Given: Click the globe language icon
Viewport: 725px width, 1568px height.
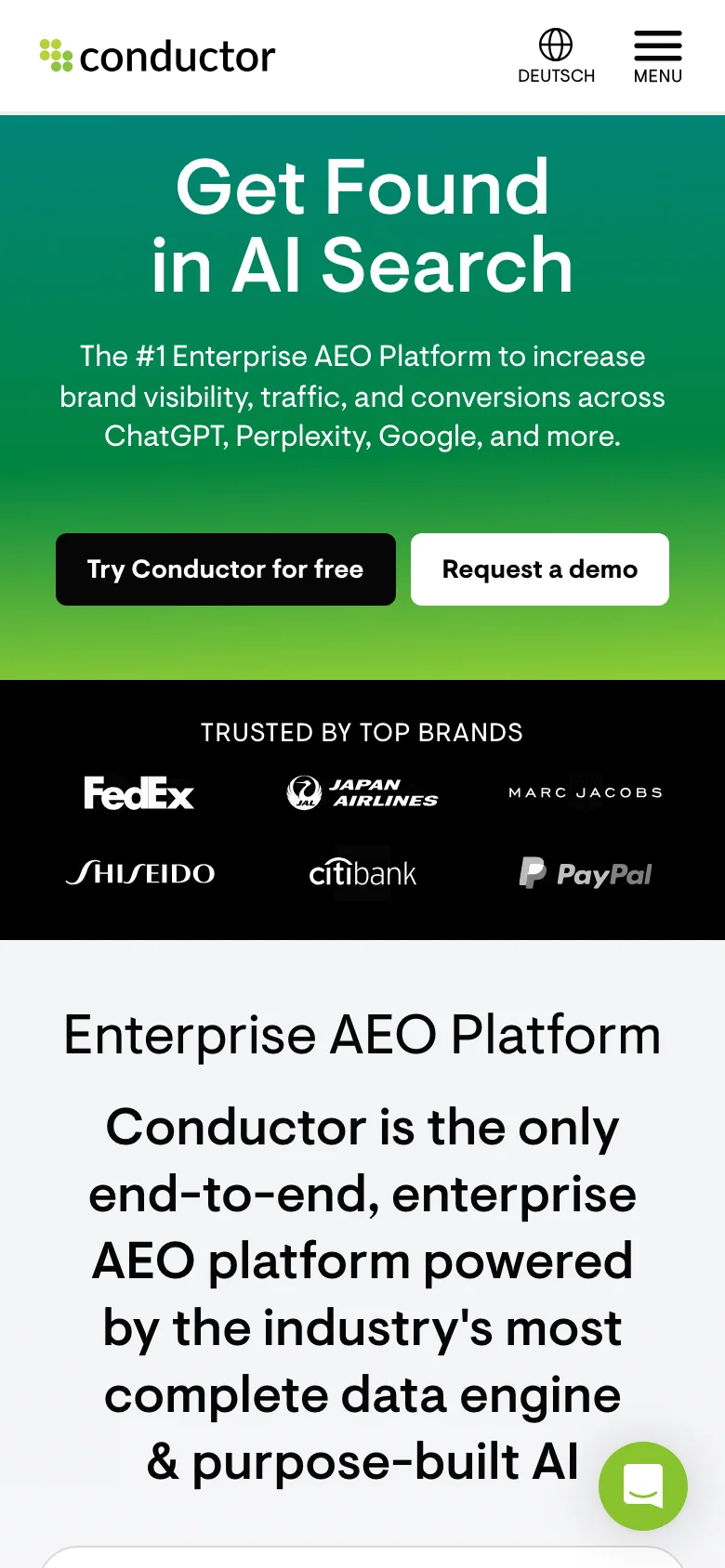Looking at the screenshot, I should [556, 43].
